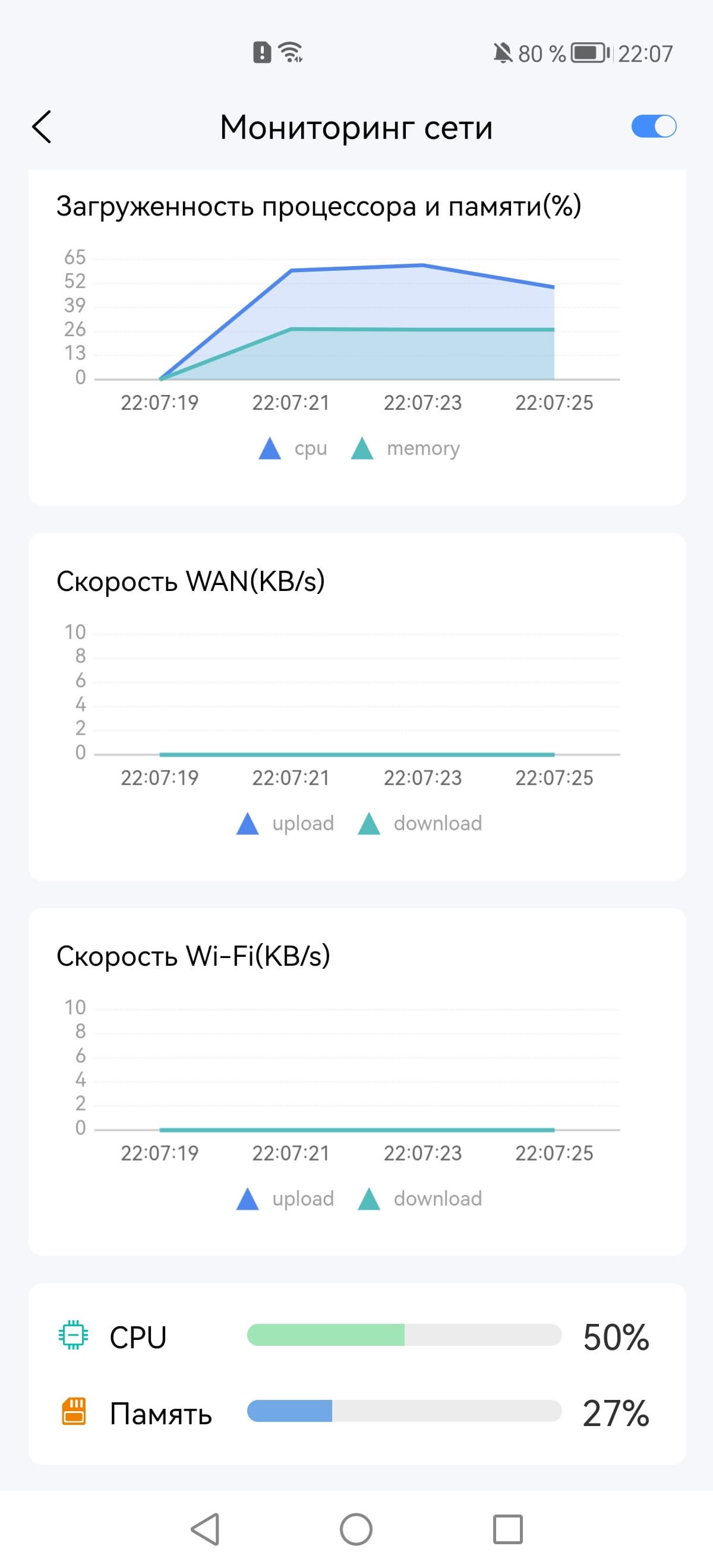Toggle upload series in Скорость WAN chart
The image size is (713, 1568).
pyautogui.click(x=285, y=824)
